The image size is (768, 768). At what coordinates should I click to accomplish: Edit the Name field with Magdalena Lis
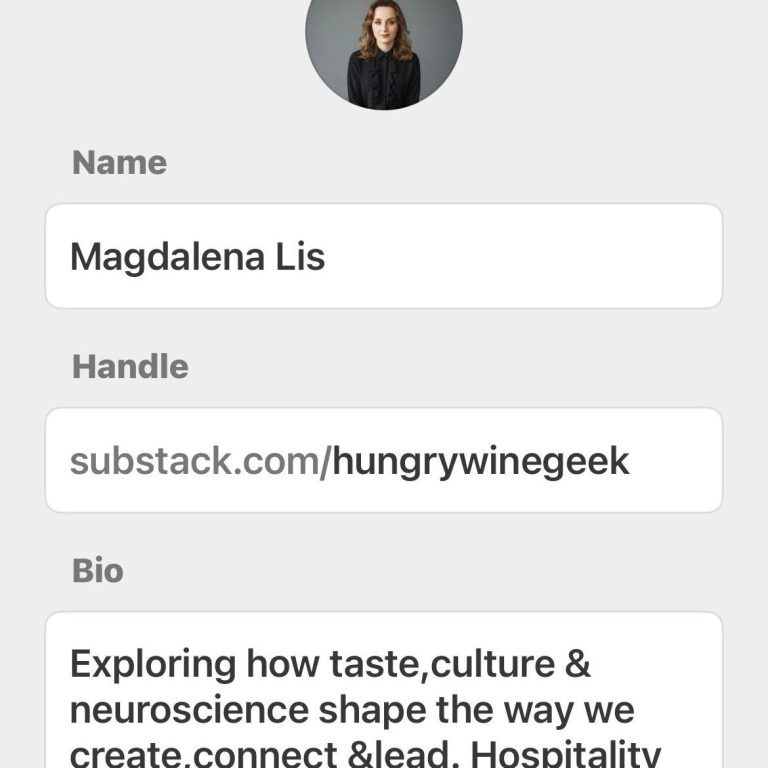click(384, 257)
